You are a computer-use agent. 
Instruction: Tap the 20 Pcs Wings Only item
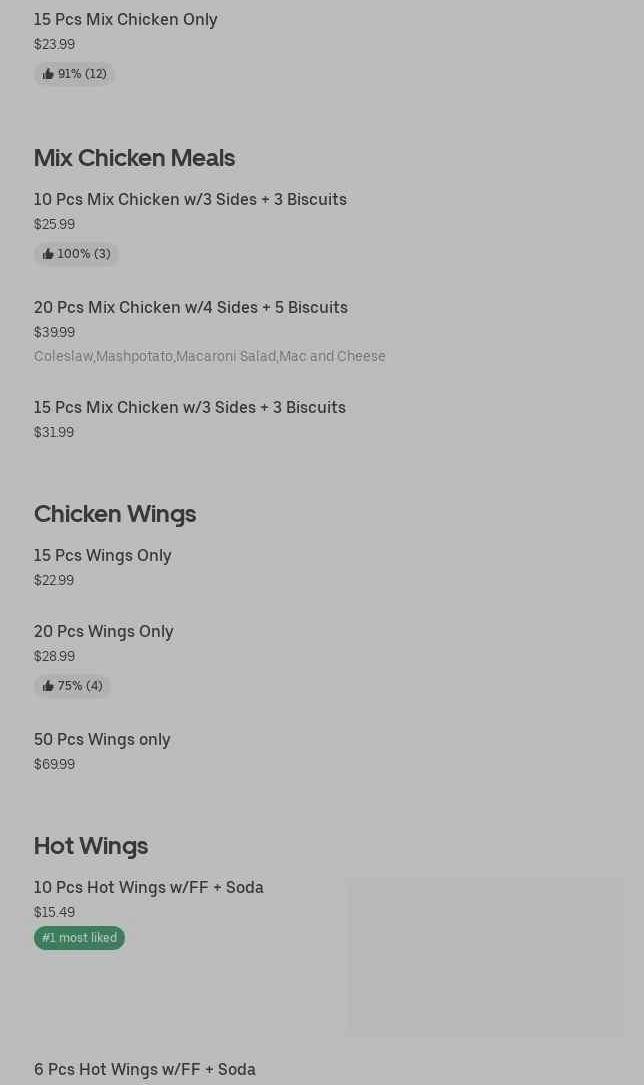coord(104,632)
